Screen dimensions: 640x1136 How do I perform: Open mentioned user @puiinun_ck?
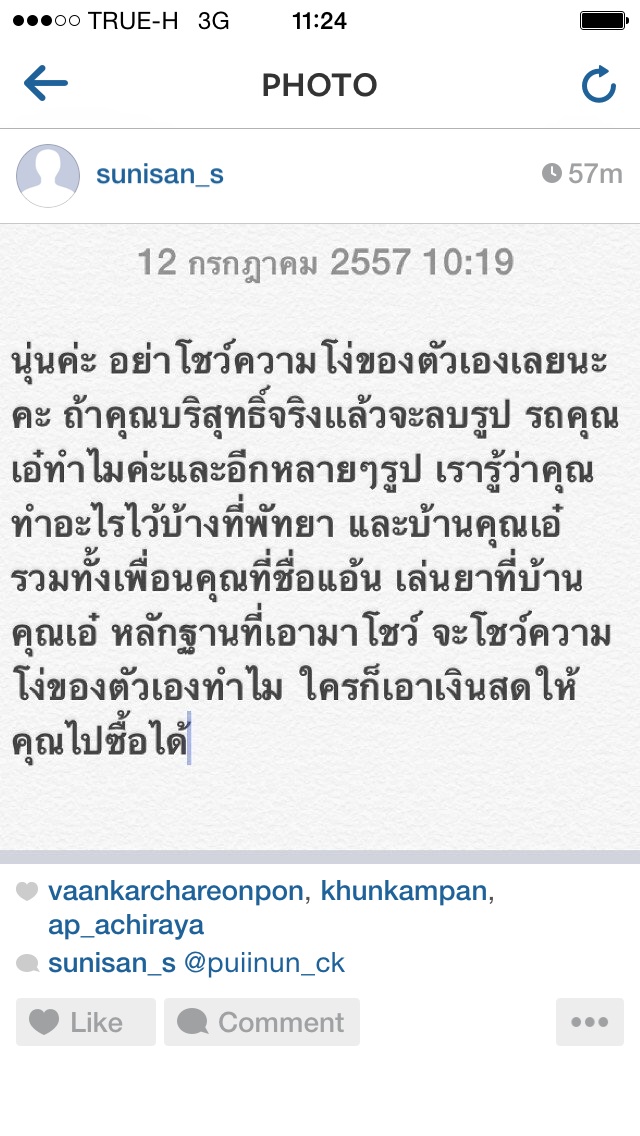click(x=264, y=963)
